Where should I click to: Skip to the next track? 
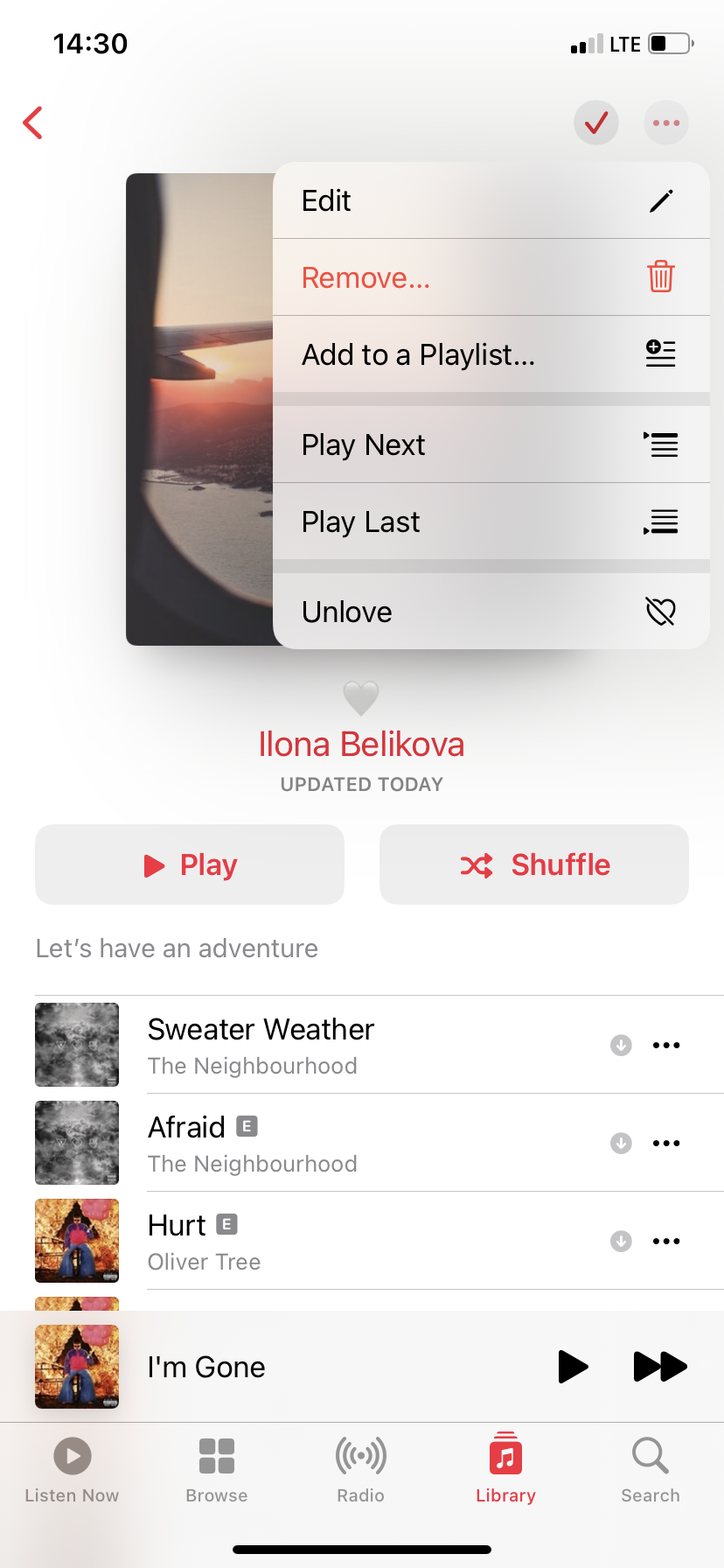tap(660, 1366)
